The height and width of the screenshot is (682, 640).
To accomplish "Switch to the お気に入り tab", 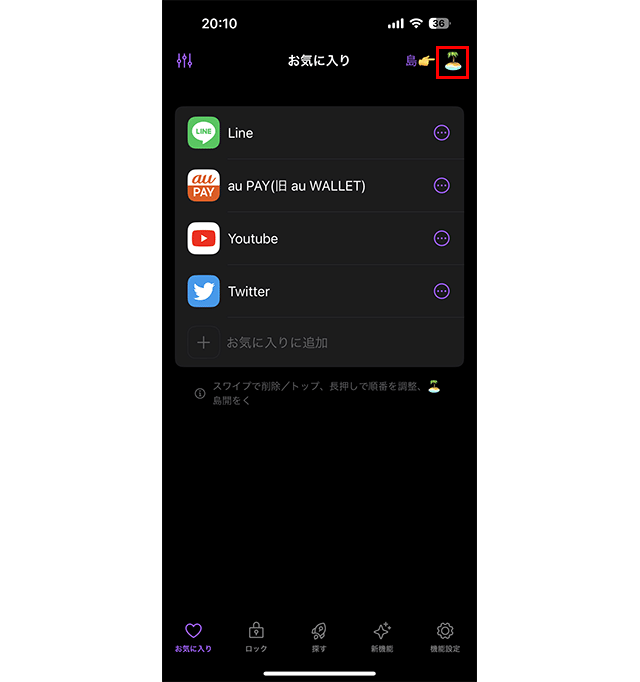I will point(194,636).
